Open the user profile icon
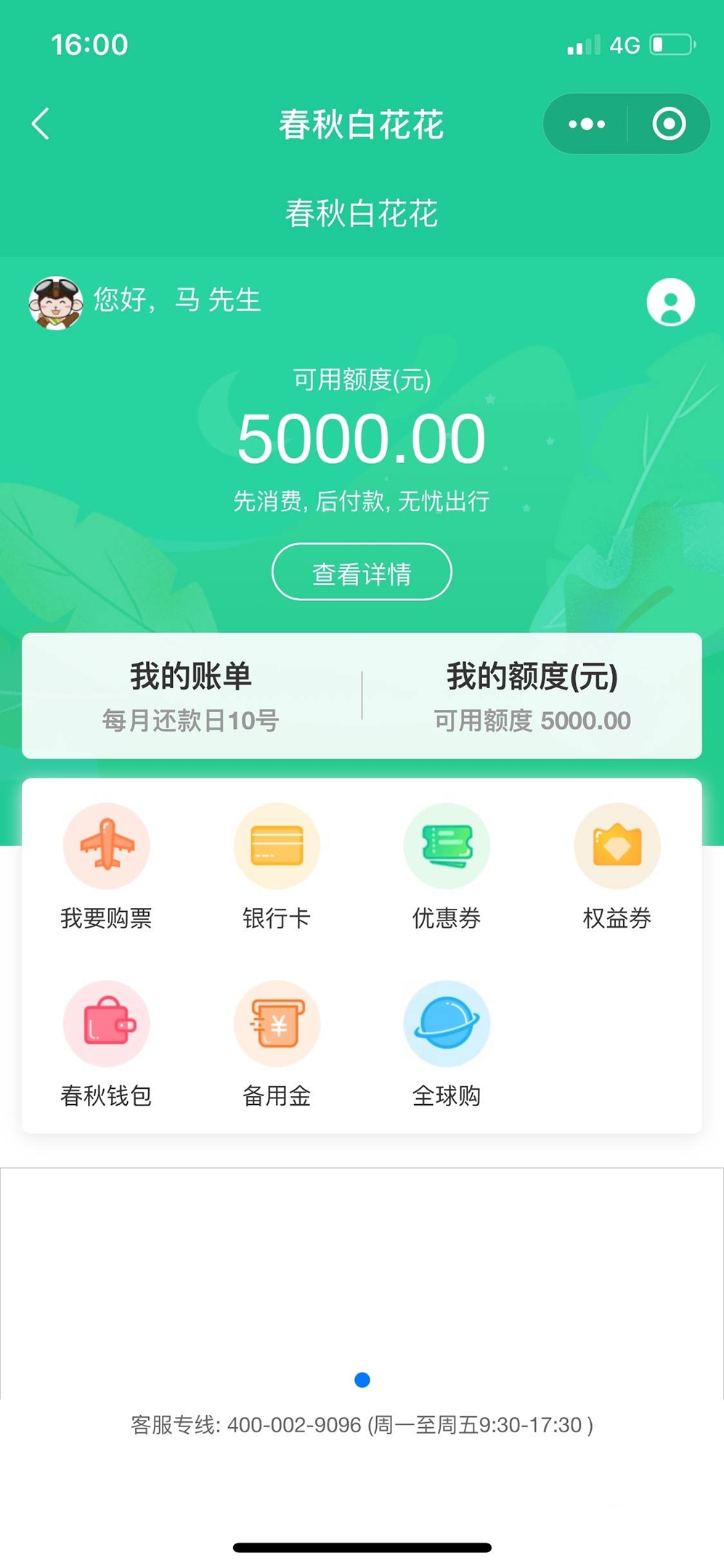The width and height of the screenshot is (724, 1568). tap(670, 302)
